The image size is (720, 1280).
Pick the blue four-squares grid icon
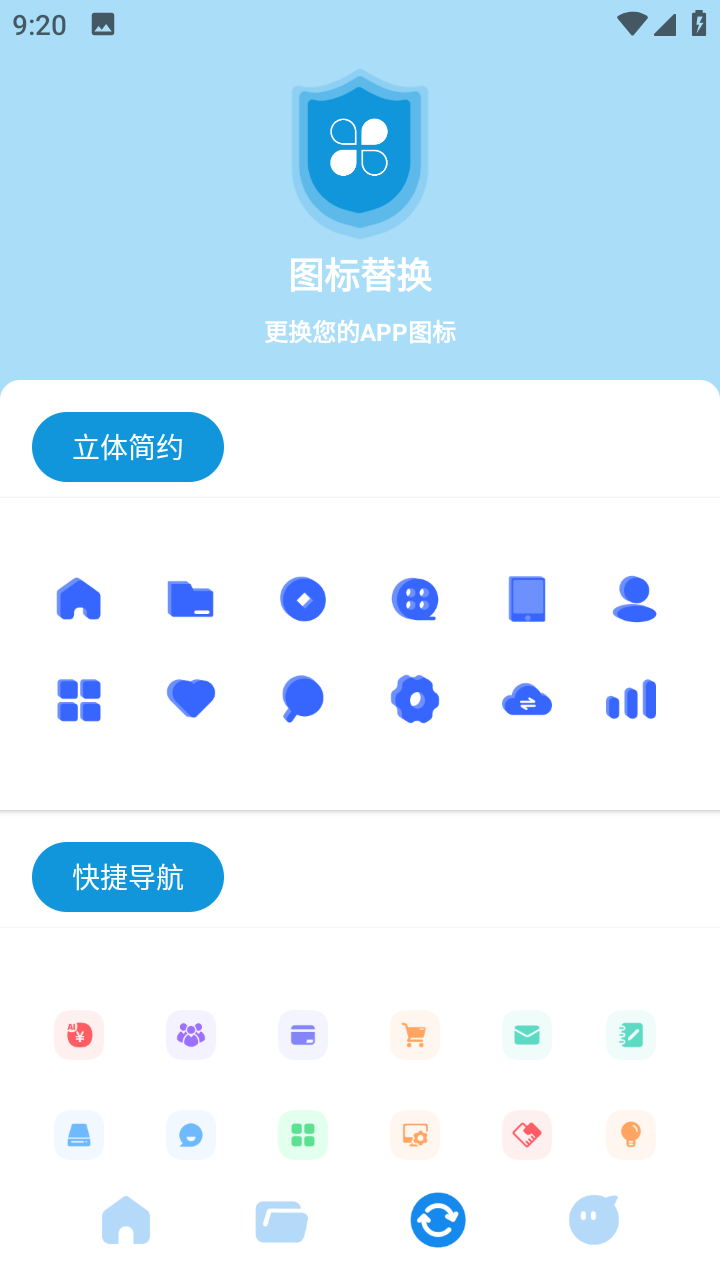coord(79,700)
